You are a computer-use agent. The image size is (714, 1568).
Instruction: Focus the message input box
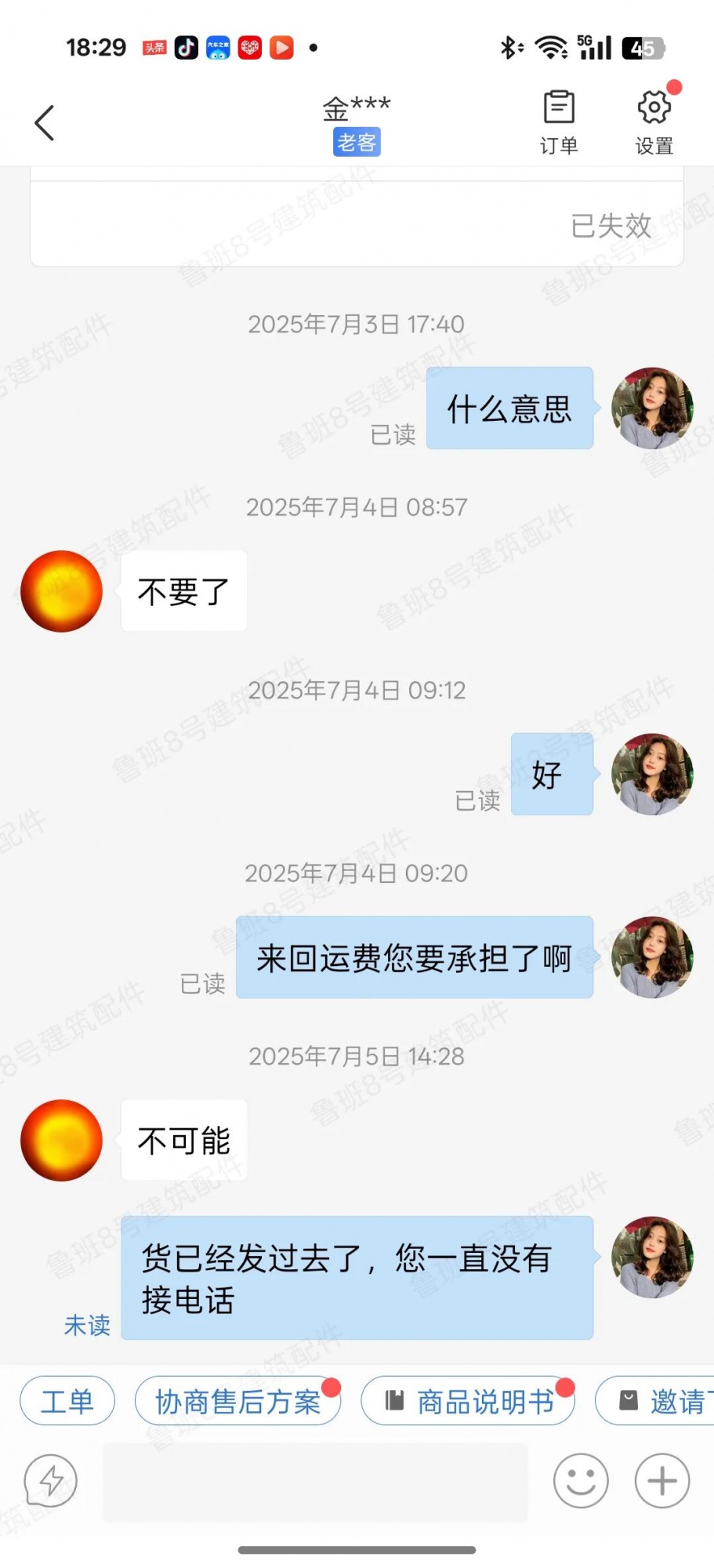coord(315,1482)
